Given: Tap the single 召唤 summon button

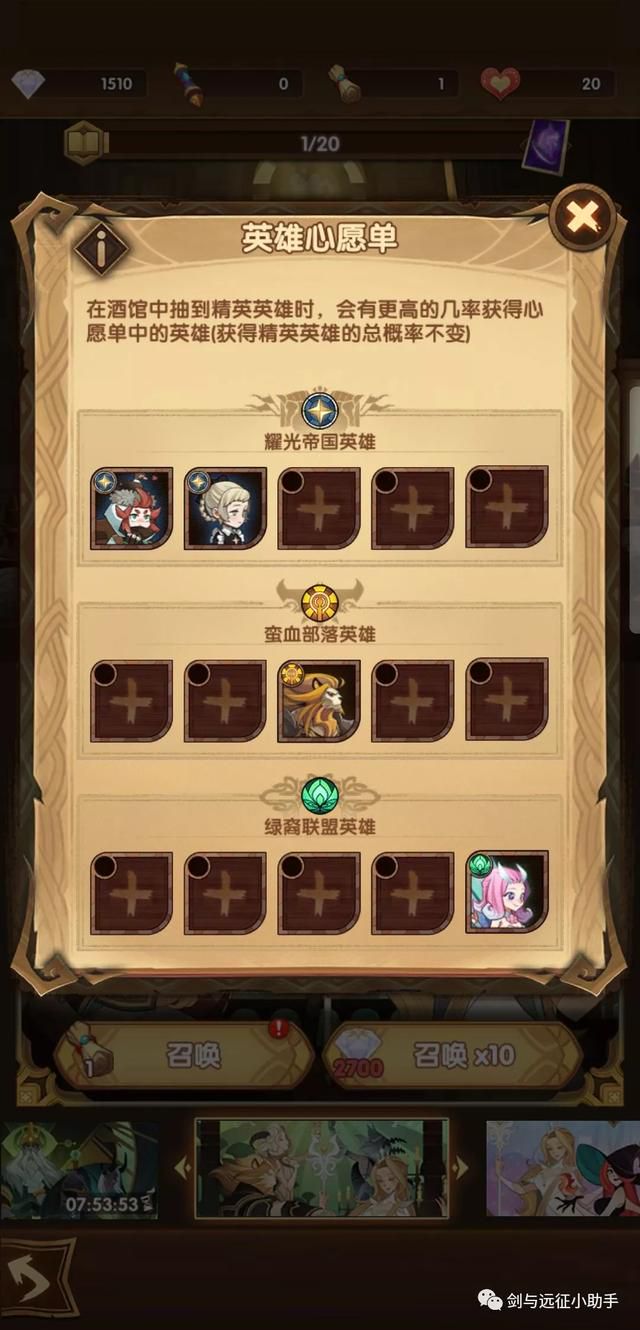Looking at the screenshot, I should tap(184, 1054).
